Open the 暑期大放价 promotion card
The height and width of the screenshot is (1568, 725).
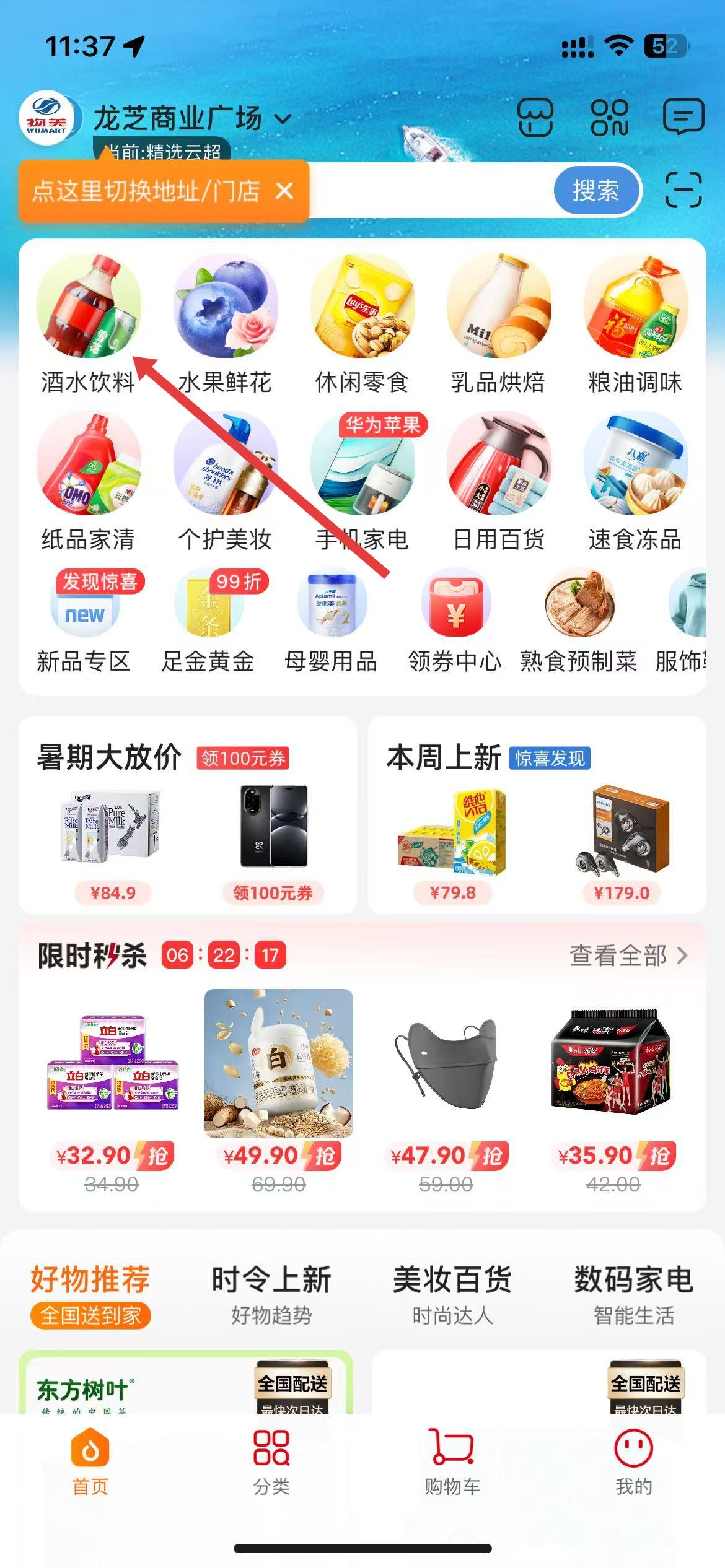tap(188, 814)
